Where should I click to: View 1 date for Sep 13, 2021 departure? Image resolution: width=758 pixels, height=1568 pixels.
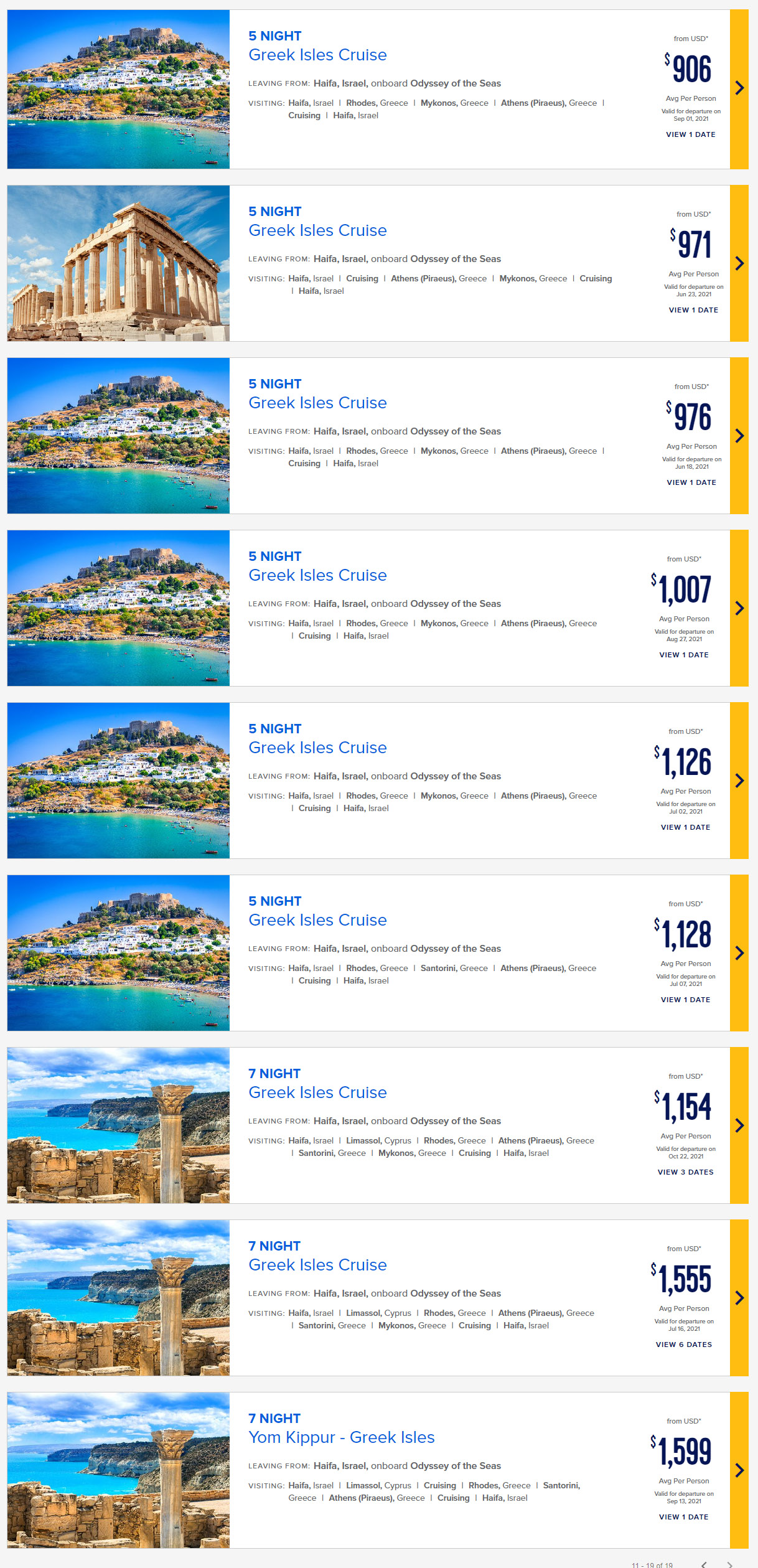click(683, 1517)
